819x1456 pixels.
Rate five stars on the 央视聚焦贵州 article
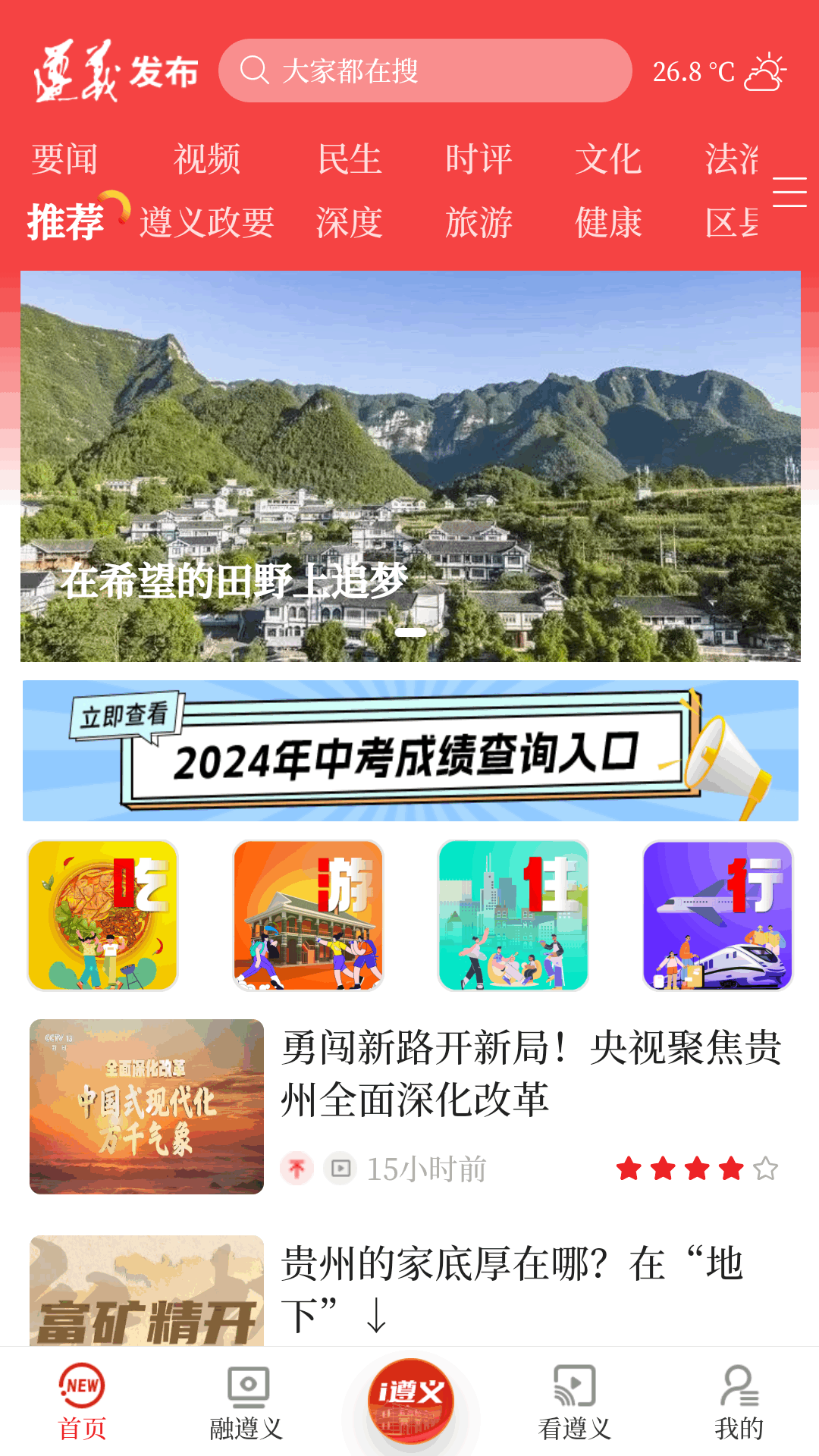click(x=767, y=1169)
